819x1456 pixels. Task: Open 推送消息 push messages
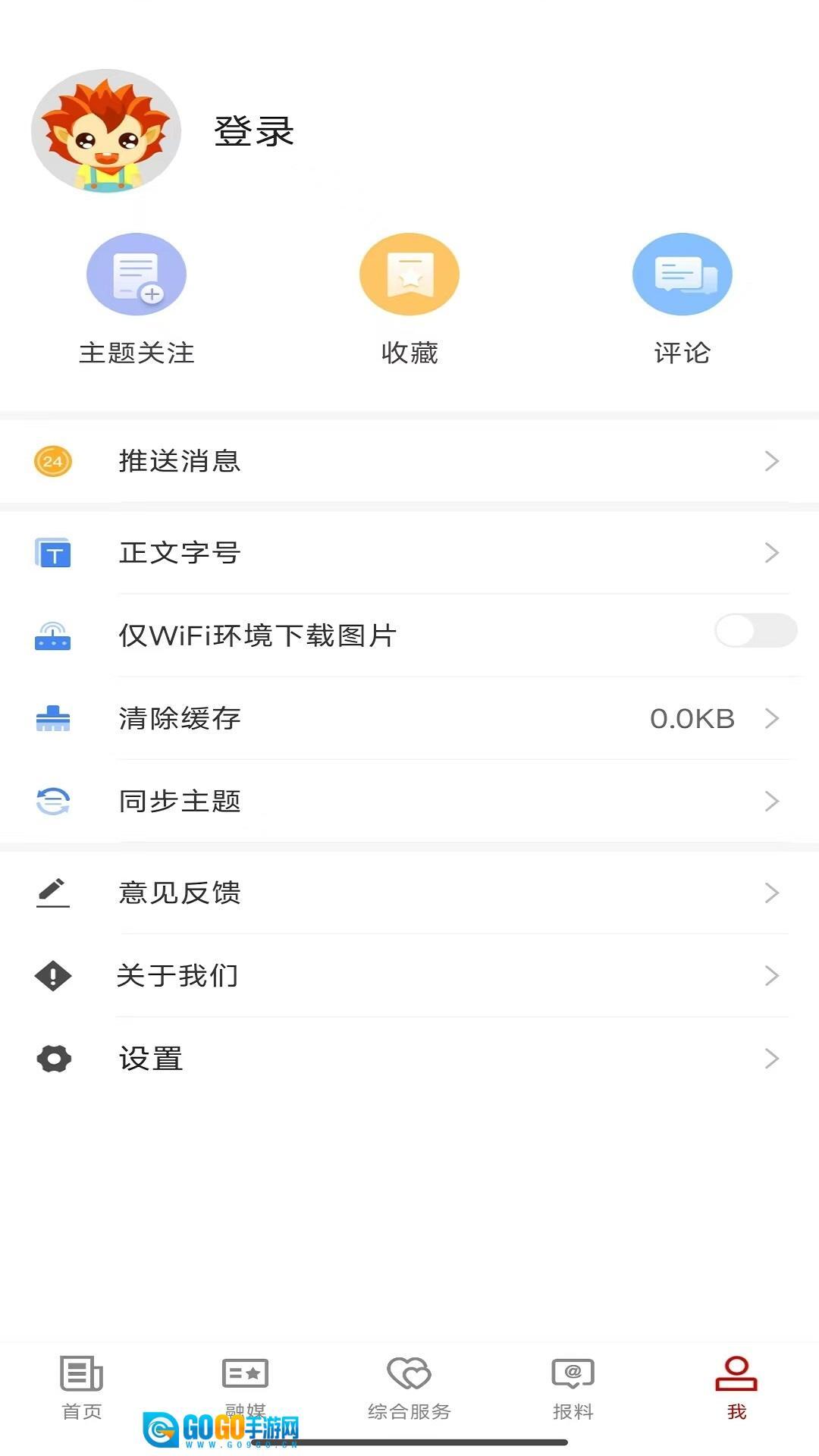pyautogui.click(x=409, y=461)
